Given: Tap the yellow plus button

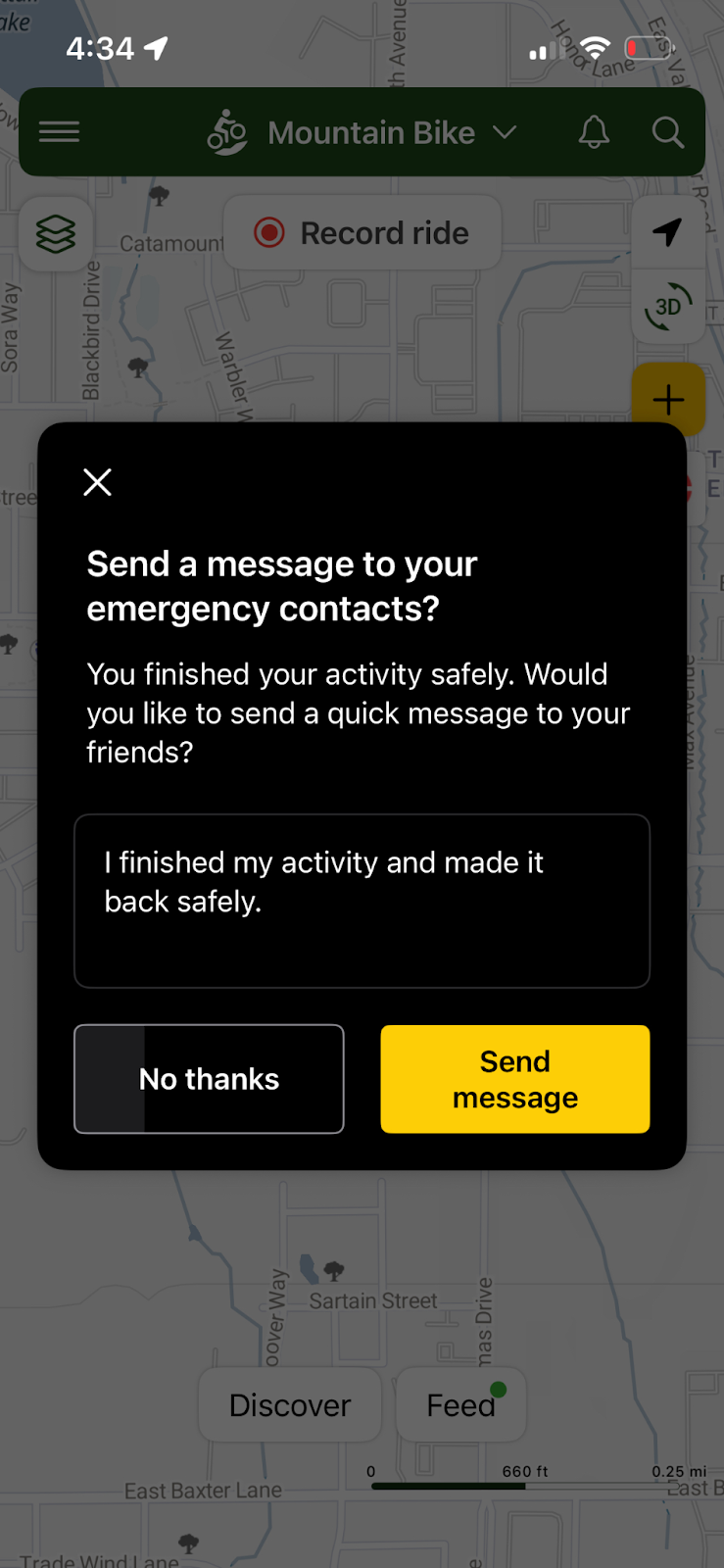Looking at the screenshot, I should click(668, 400).
